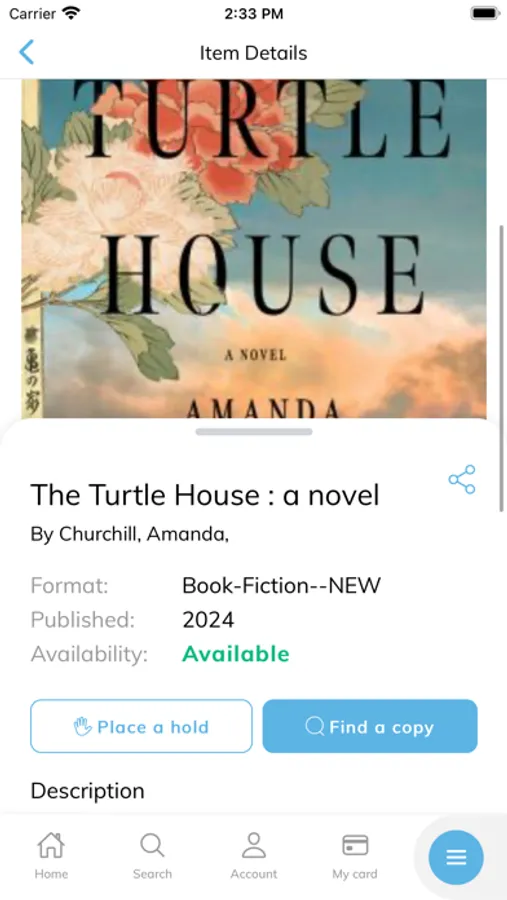Open the round hamburger menu button
The width and height of the screenshot is (507, 900).
point(456,858)
